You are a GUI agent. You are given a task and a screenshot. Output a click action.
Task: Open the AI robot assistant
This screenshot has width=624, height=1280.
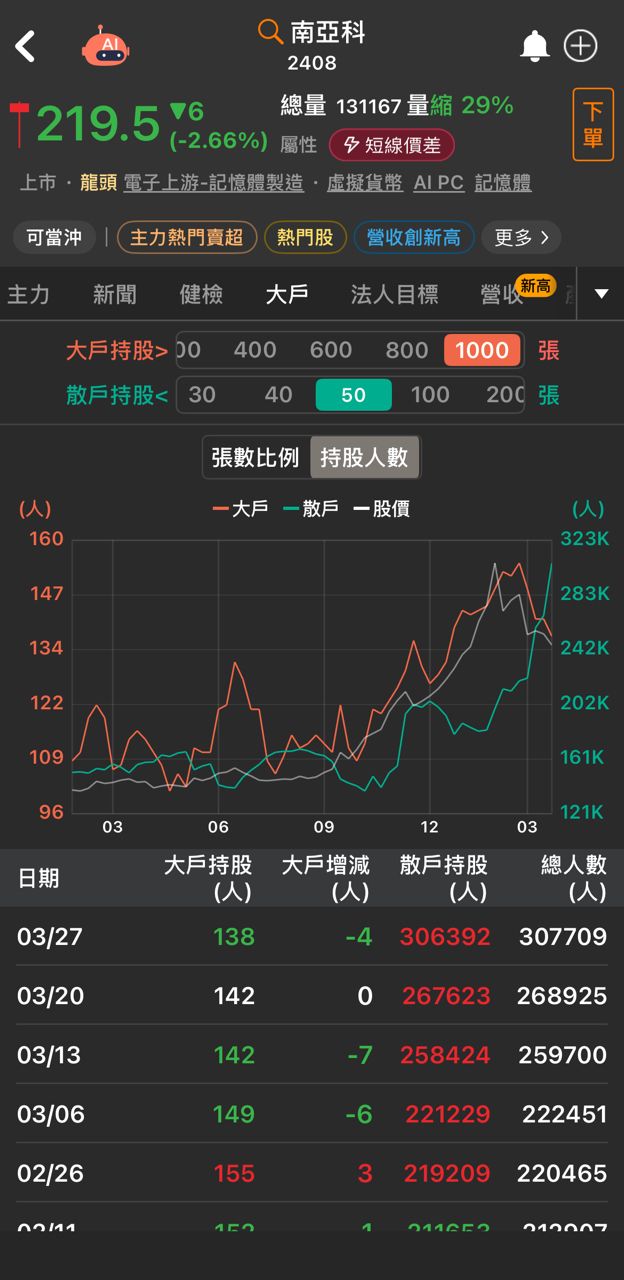105,47
